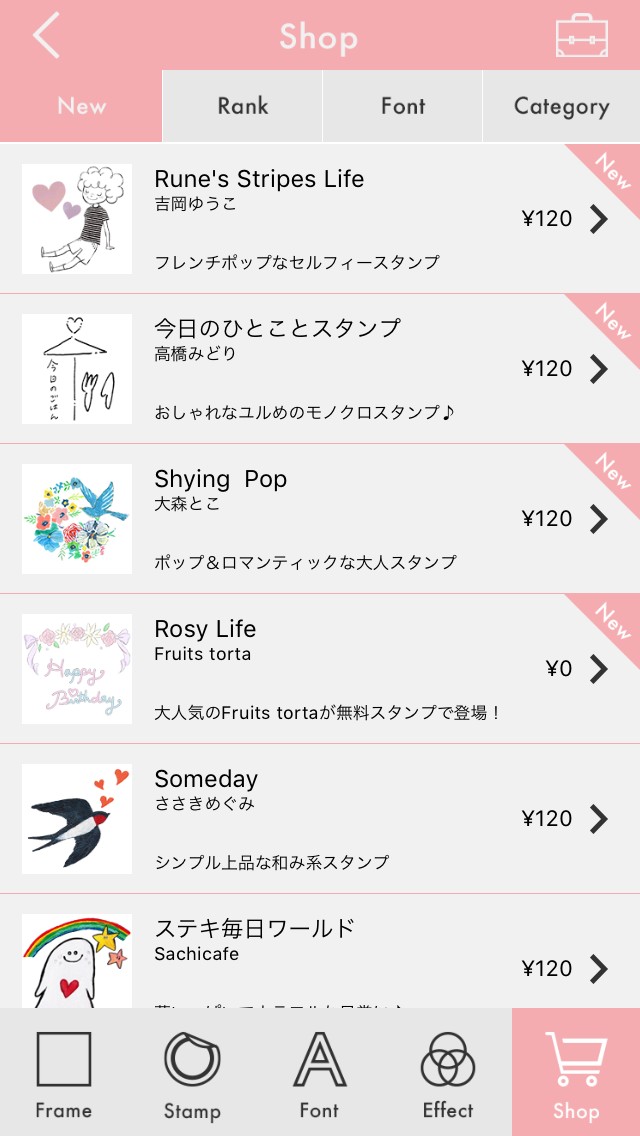Open the Category tab
Viewport: 640px width, 1136px height.
(x=561, y=106)
